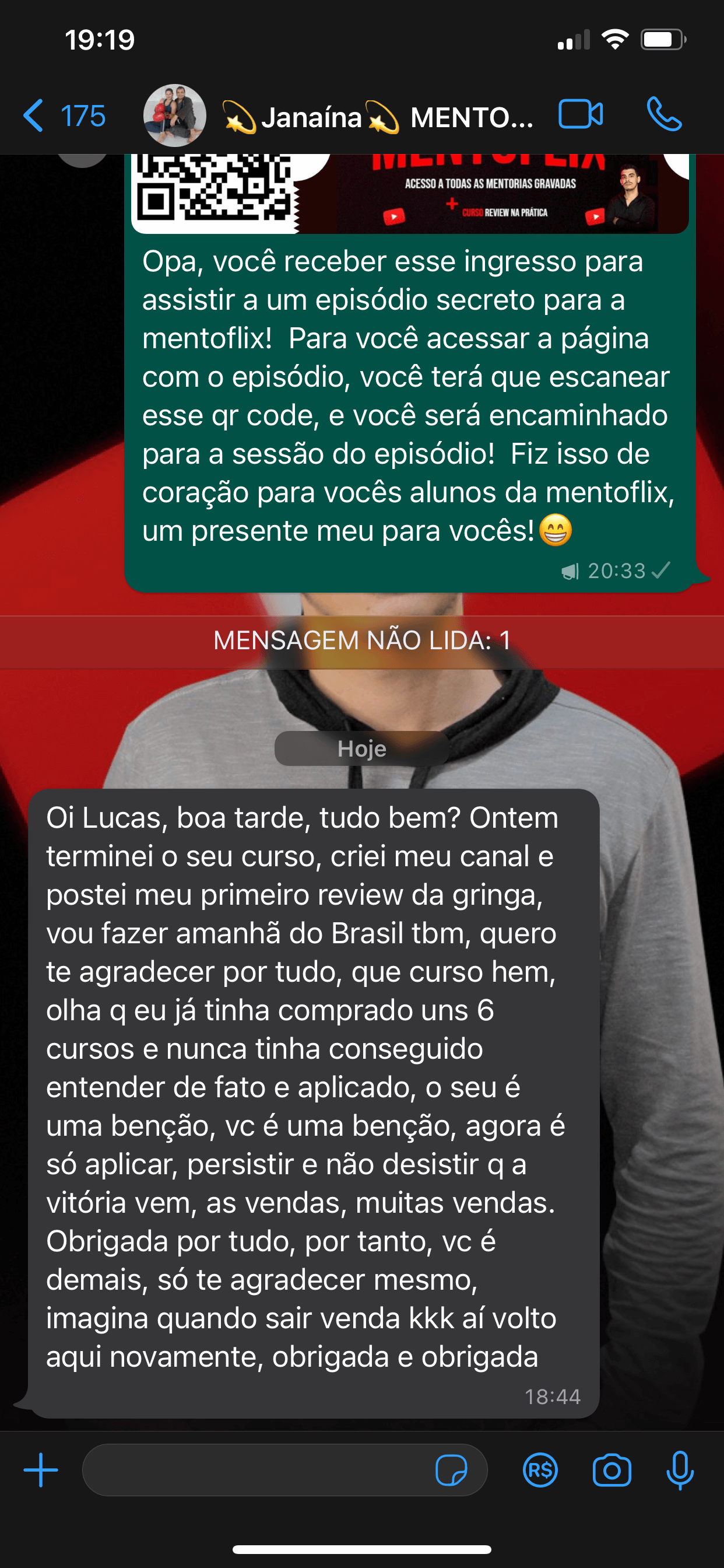Image resolution: width=724 pixels, height=1568 pixels.
Task: Open the plus attachment menu
Action: pos(40,1469)
